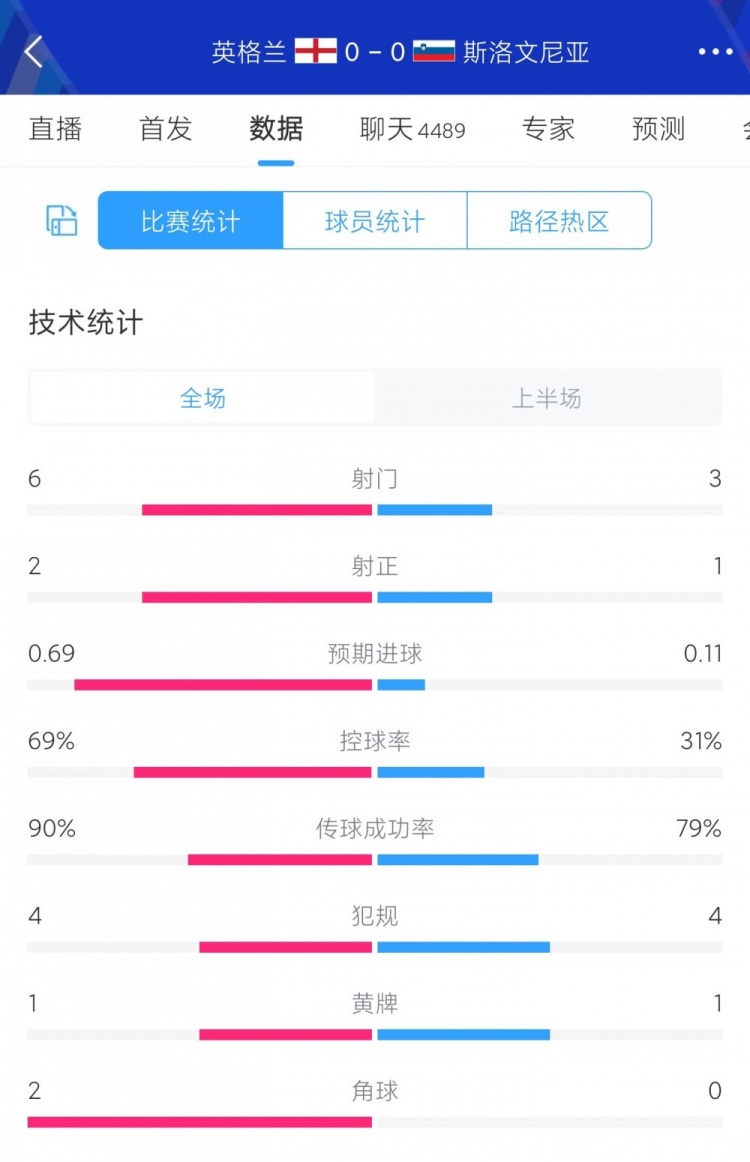Image resolution: width=750 pixels, height=1162 pixels.
Task: Go back using the top-left arrow
Action: point(34,52)
